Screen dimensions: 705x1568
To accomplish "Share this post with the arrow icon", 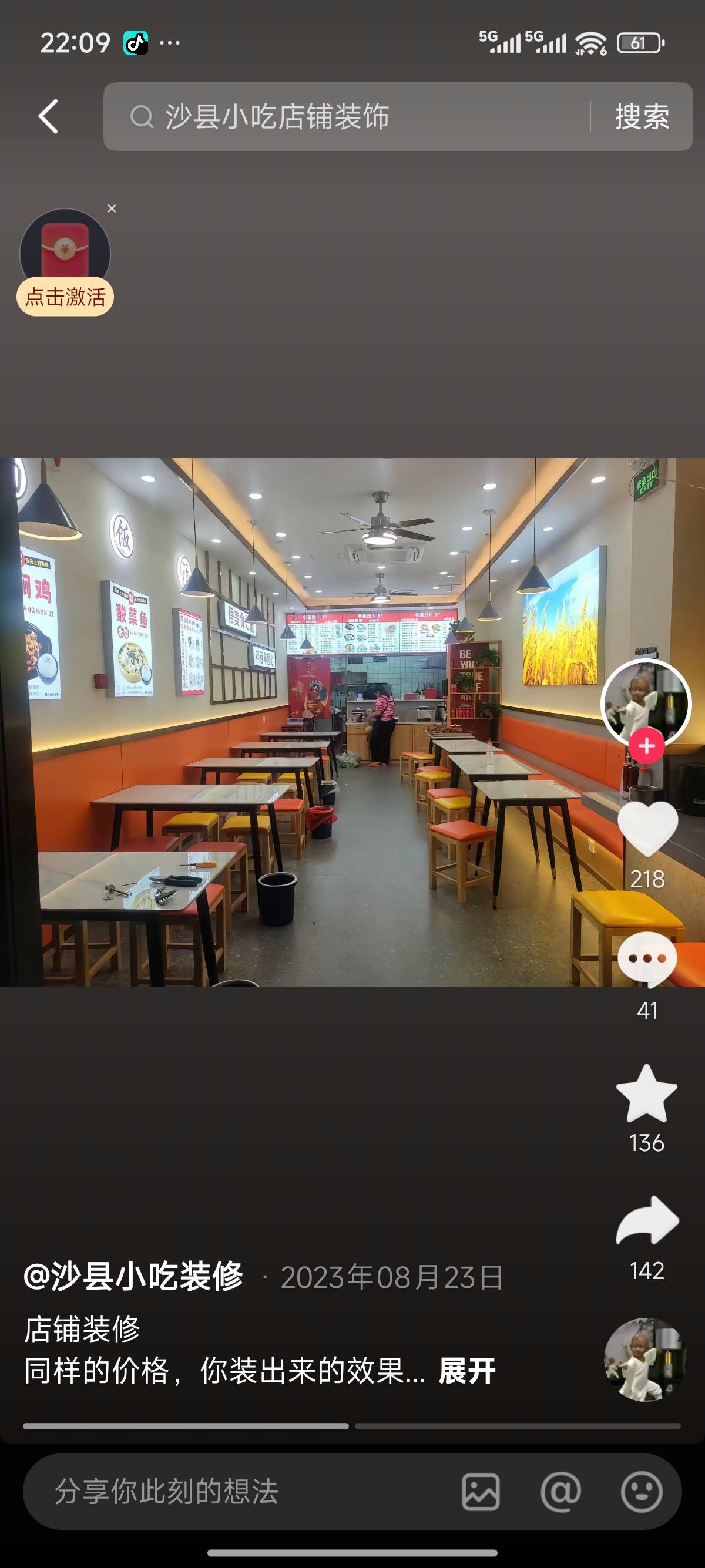I will 647,1221.
